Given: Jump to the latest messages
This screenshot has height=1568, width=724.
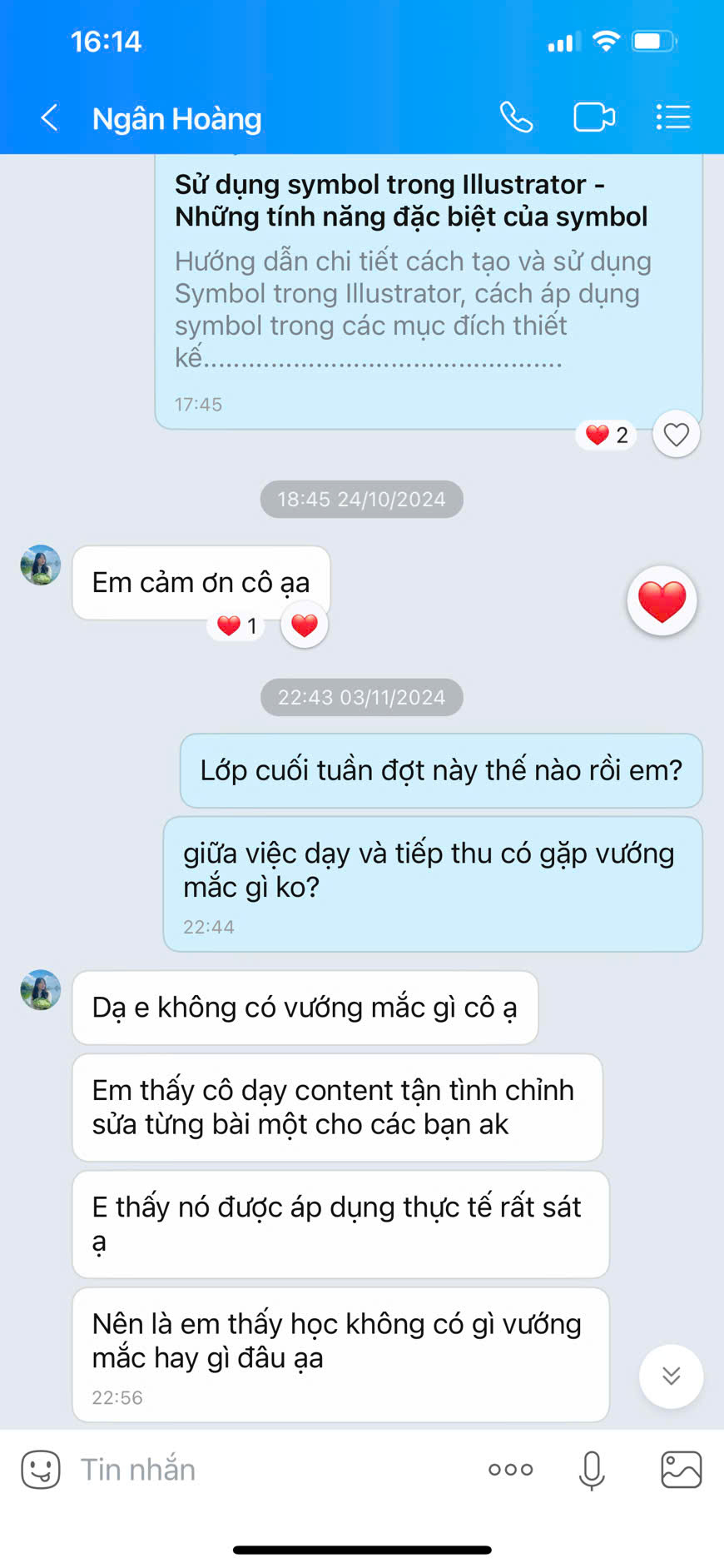Looking at the screenshot, I should tap(671, 1376).
